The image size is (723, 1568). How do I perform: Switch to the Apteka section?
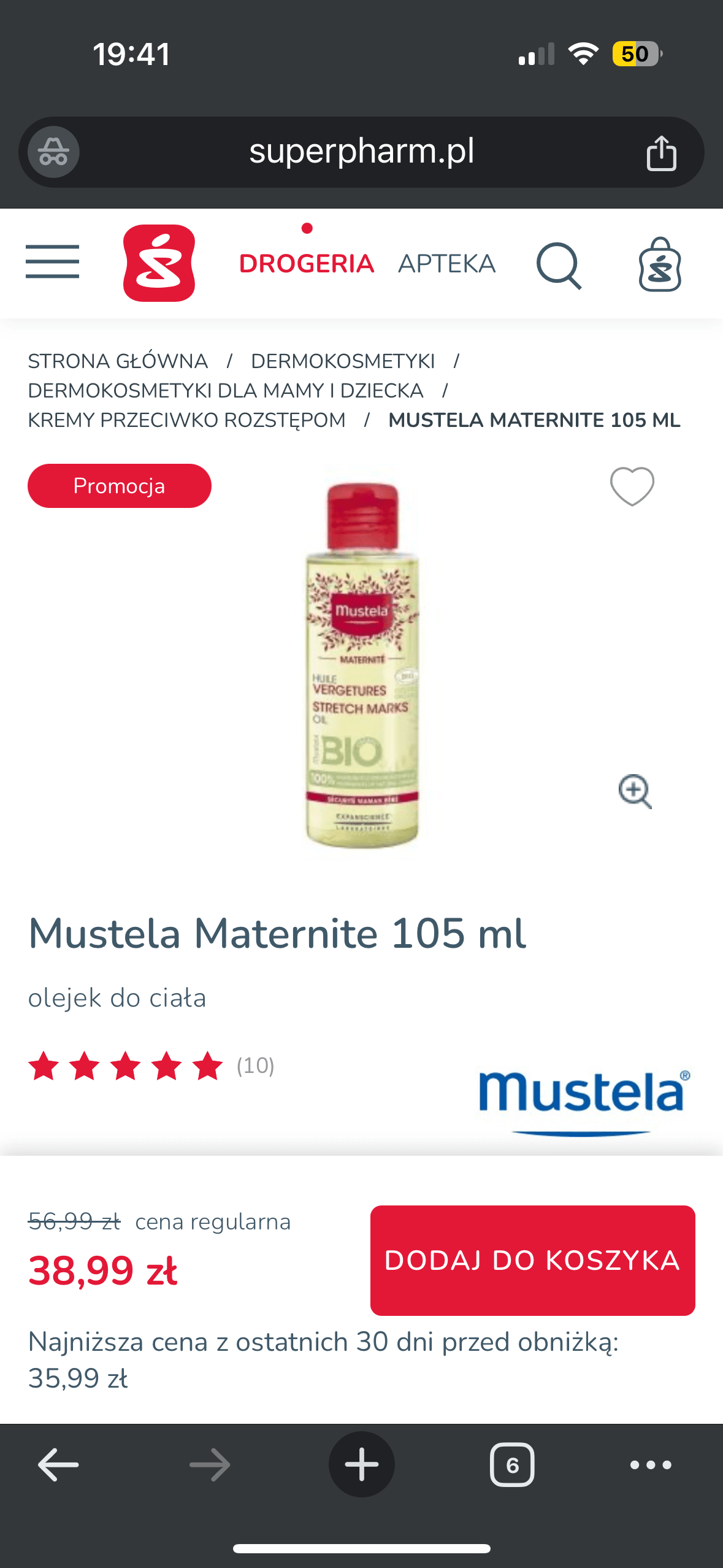[446, 264]
